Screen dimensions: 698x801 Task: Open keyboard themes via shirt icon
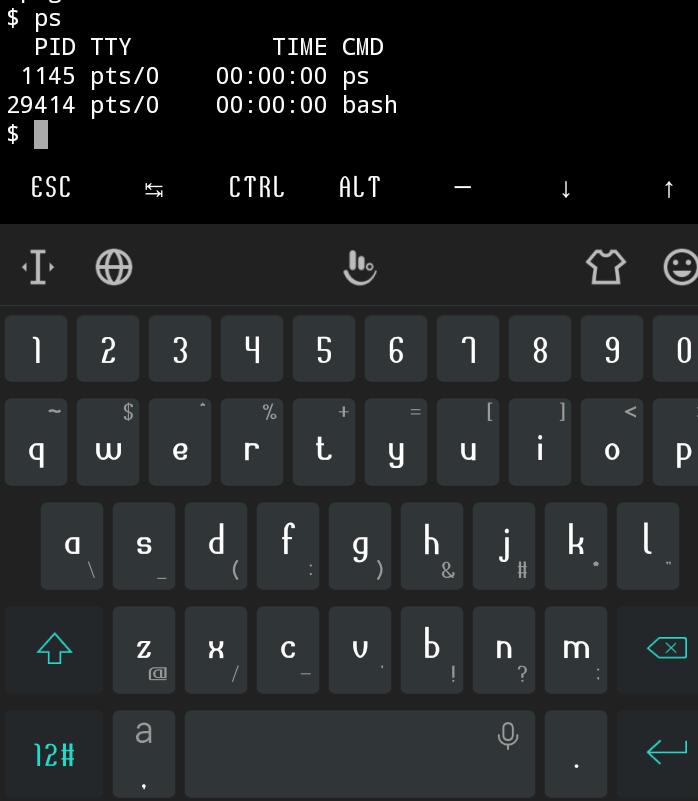coord(606,267)
